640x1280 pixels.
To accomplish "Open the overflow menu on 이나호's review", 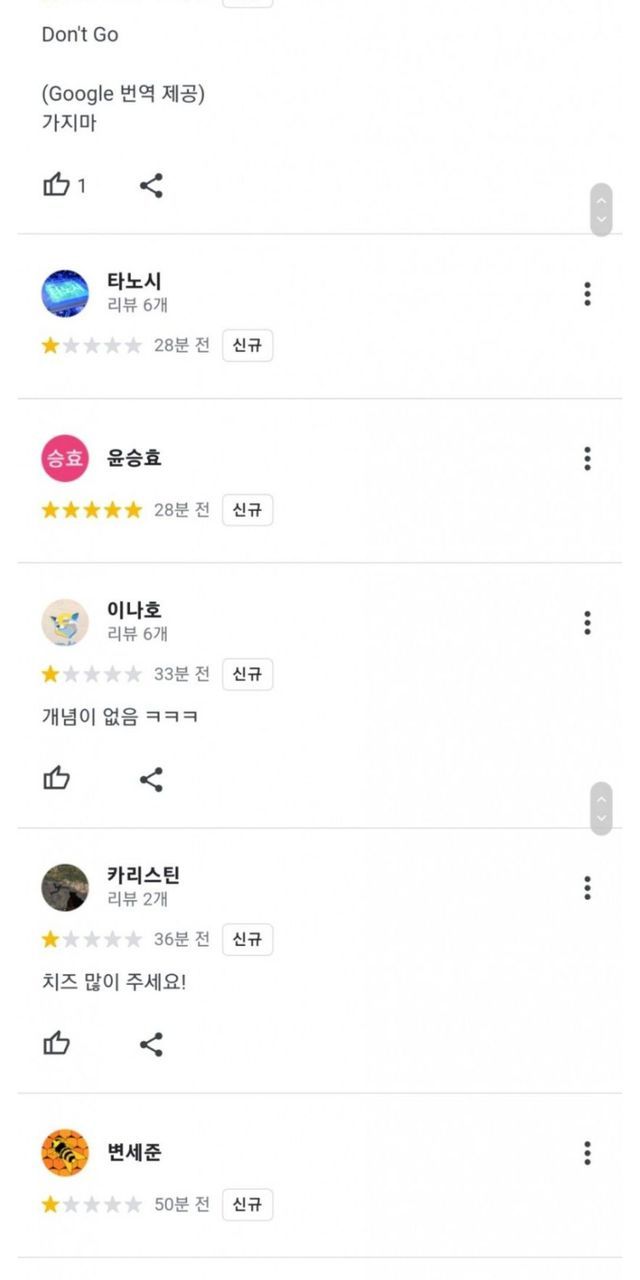I will coord(587,623).
